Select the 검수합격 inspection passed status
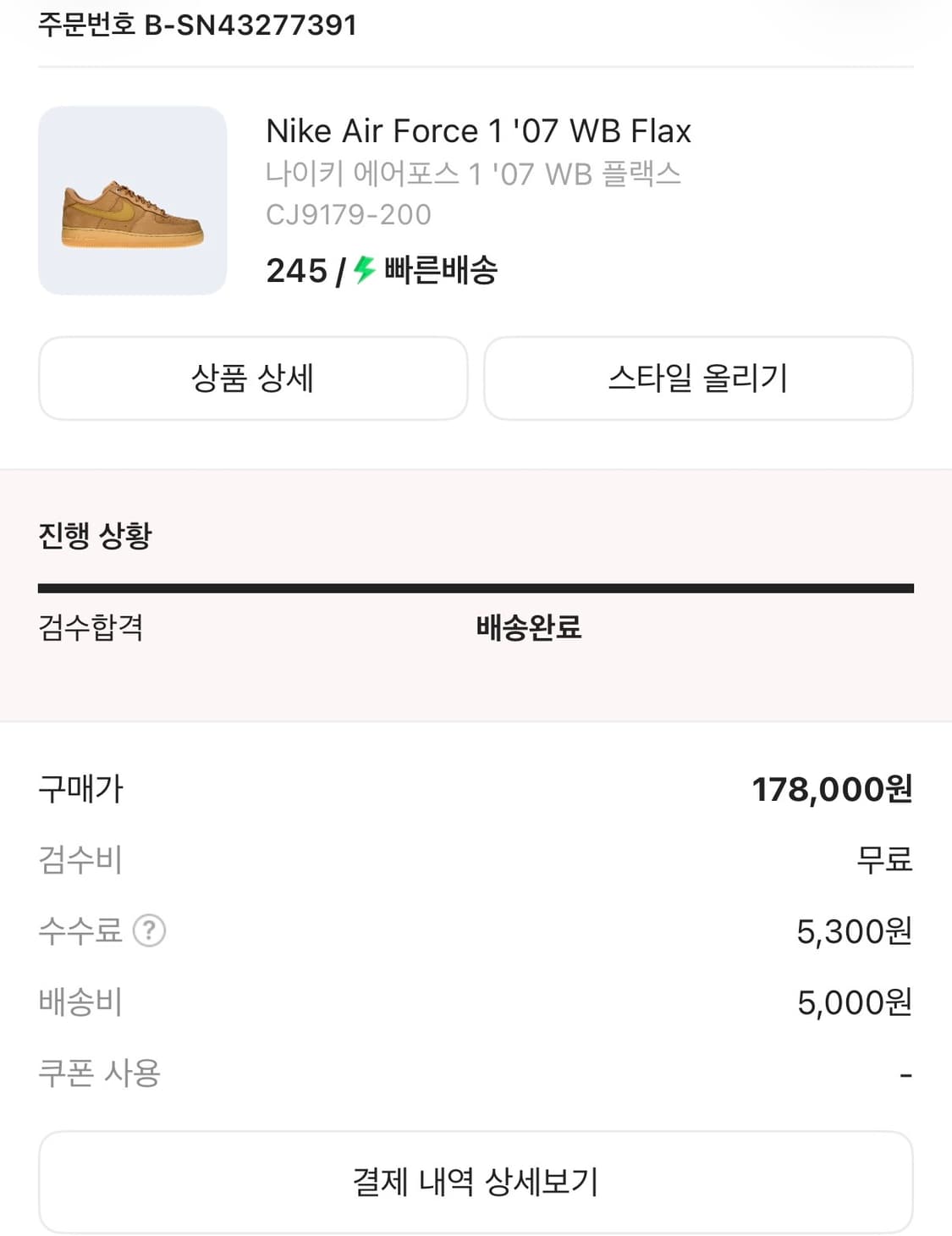Image resolution: width=952 pixels, height=1236 pixels. pyautogui.click(x=88, y=628)
